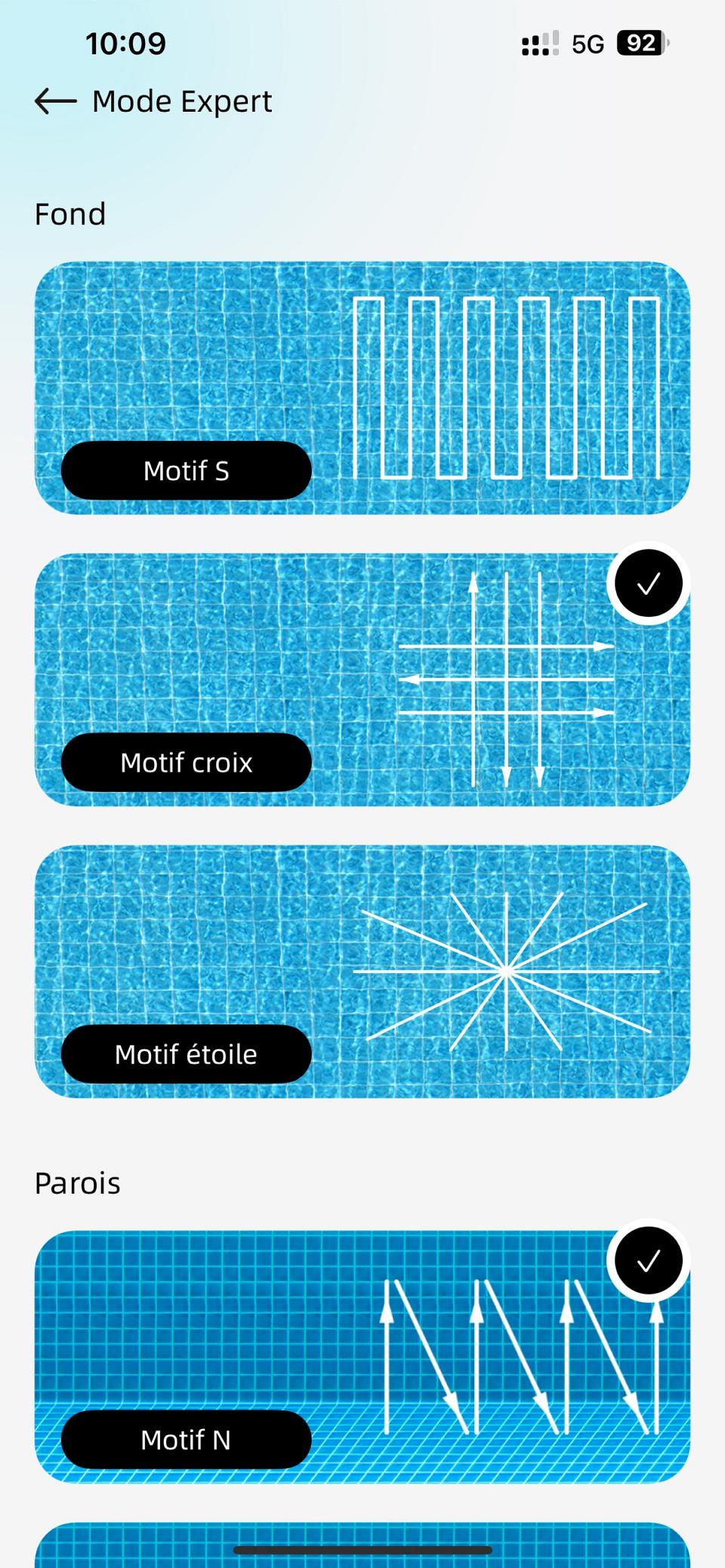Screen dimensions: 725x1568
Task: Select the Motif S floor pattern
Action: pyautogui.click(x=362, y=388)
